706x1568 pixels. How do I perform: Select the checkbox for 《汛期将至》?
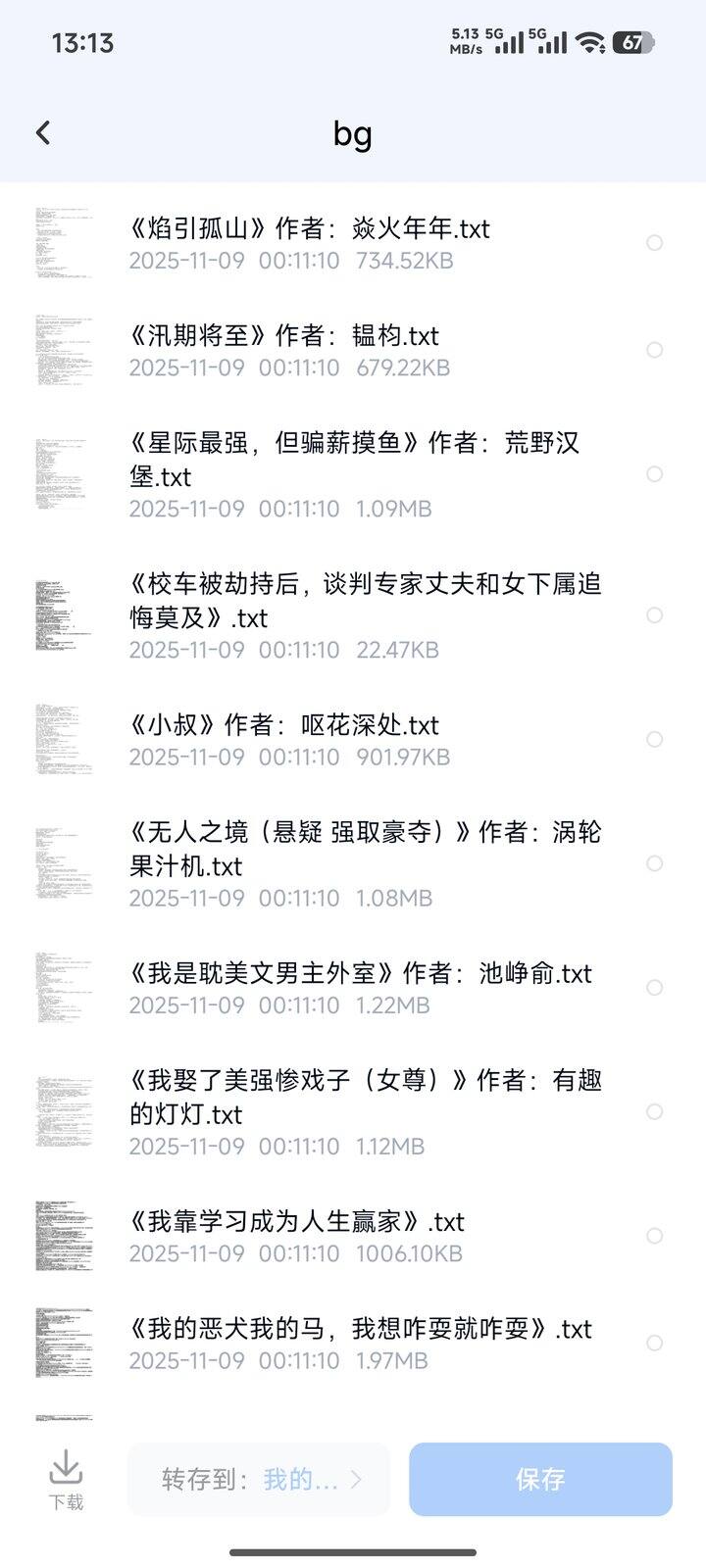[x=654, y=350]
